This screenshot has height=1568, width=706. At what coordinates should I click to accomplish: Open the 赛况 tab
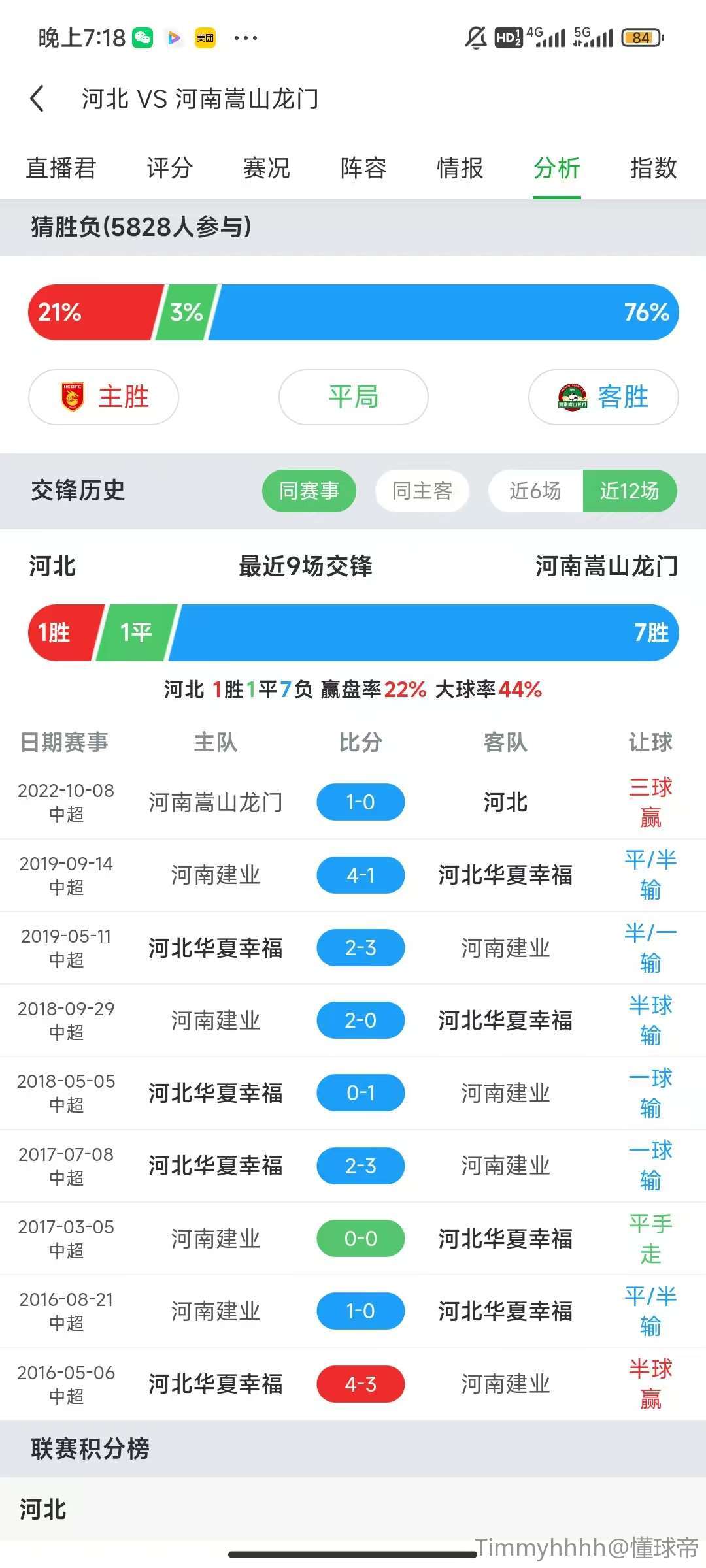coord(266,168)
